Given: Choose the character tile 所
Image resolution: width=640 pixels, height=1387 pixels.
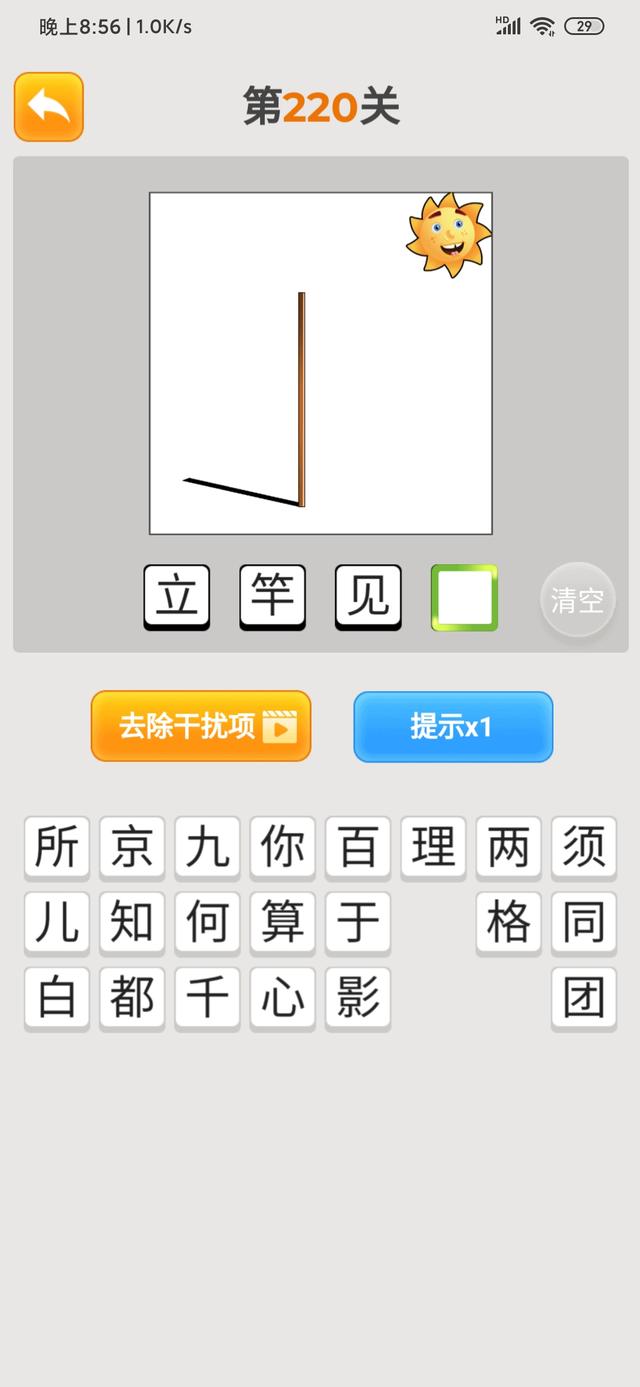Looking at the screenshot, I should tap(57, 848).
